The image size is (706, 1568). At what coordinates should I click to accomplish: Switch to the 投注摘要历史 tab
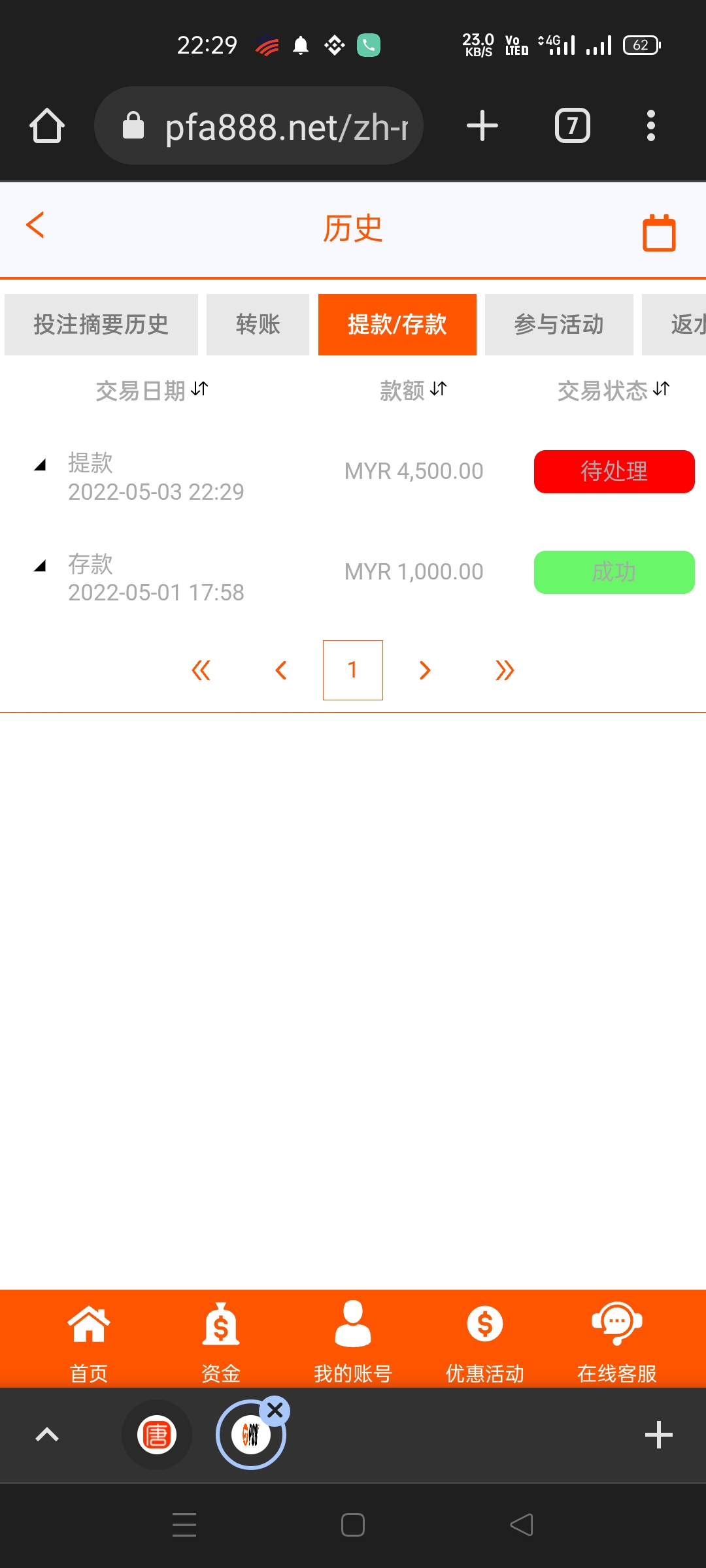(101, 325)
